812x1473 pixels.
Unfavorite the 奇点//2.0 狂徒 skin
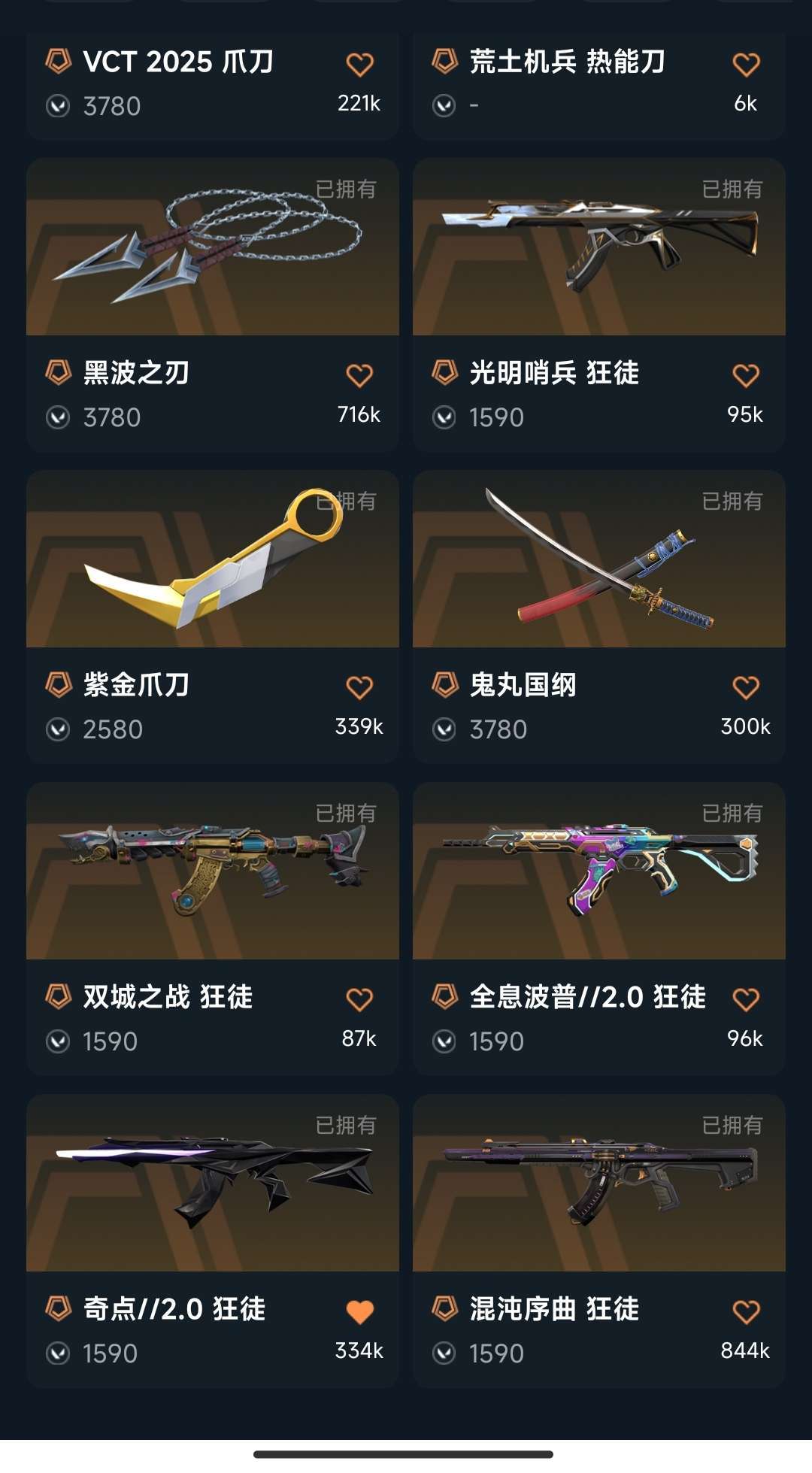[359, 1311]
